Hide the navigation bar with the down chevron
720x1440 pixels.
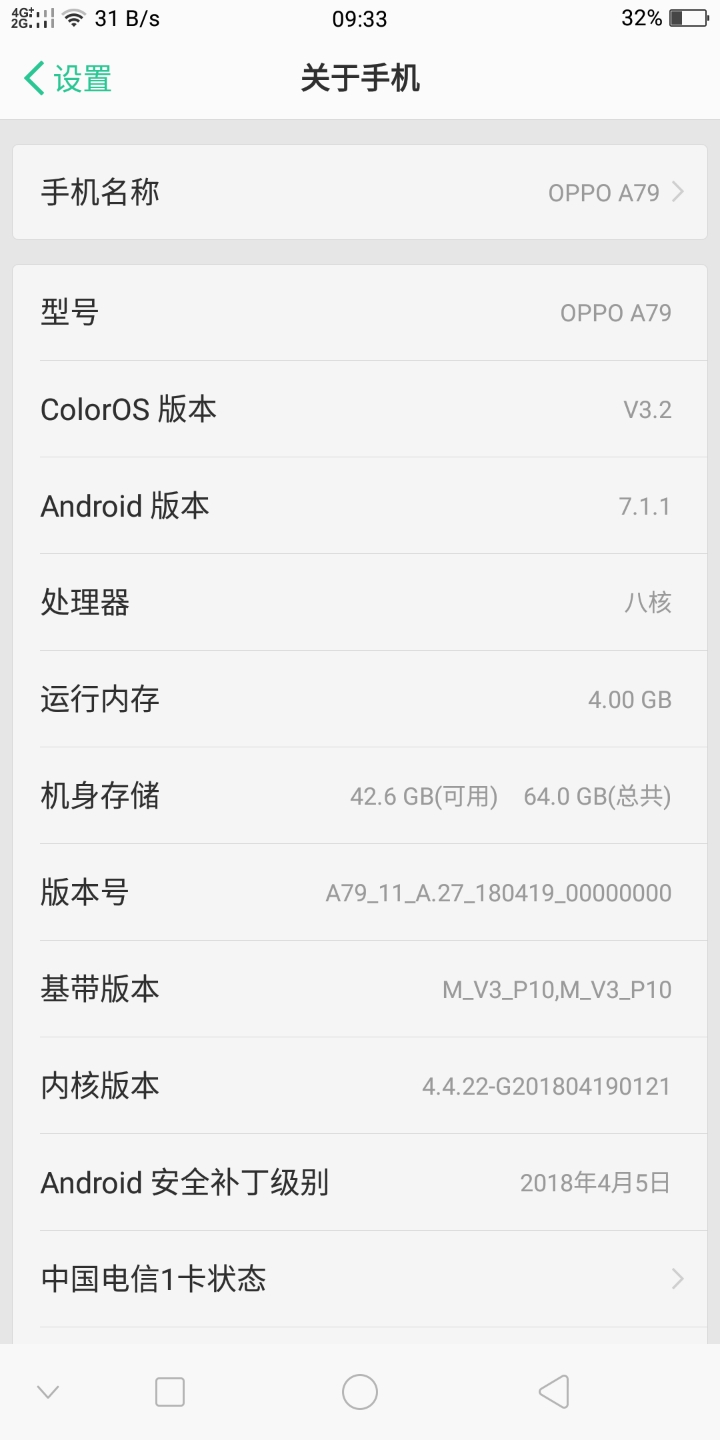(x=48, y=1392)
